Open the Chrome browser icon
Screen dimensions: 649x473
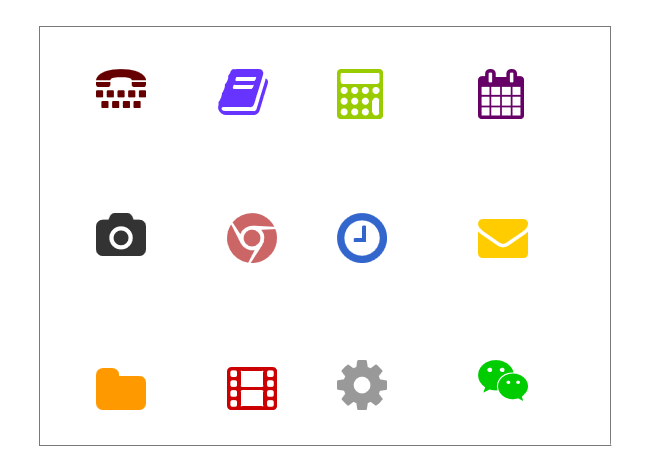pyautogui.click(x=252, y=238)
